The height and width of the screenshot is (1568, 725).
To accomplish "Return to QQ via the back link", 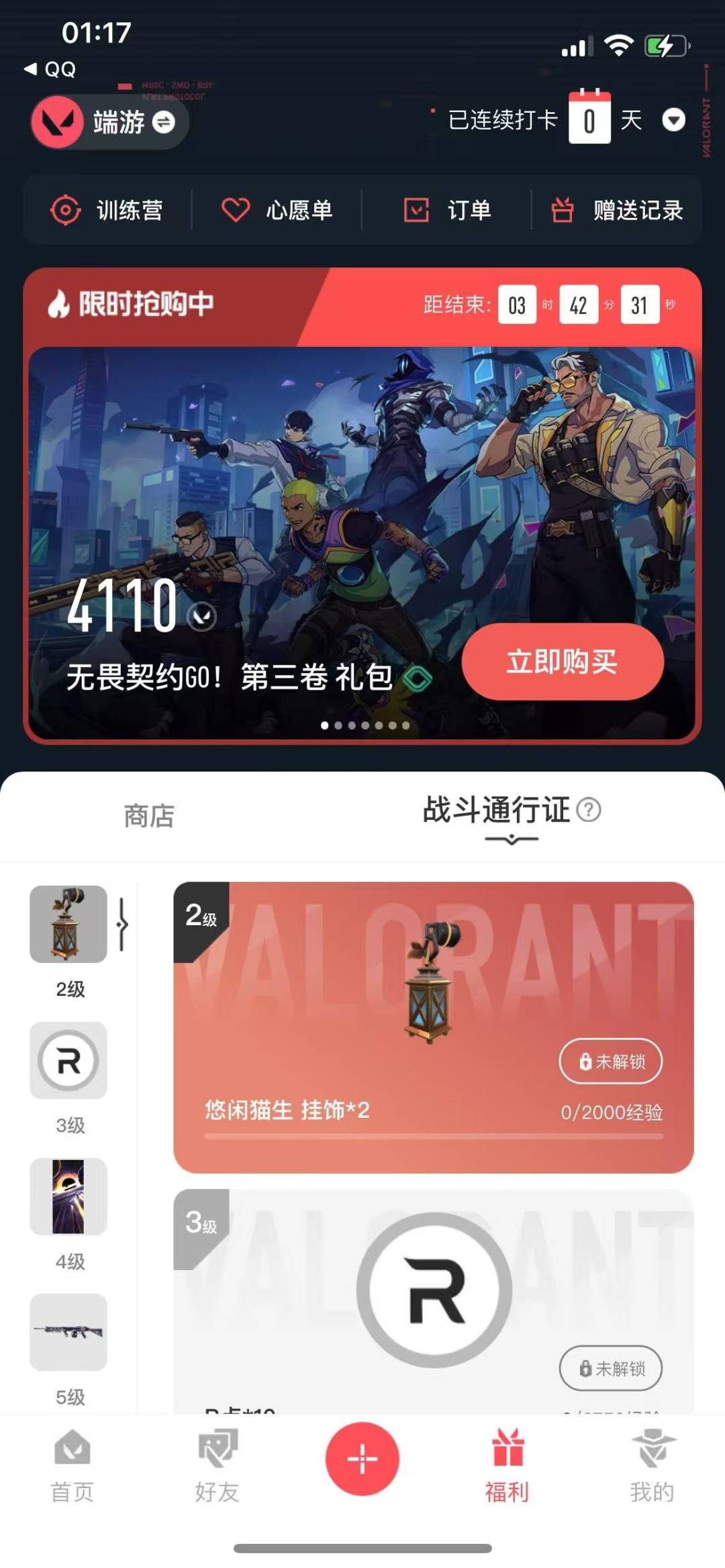I will tap(50, 69).
